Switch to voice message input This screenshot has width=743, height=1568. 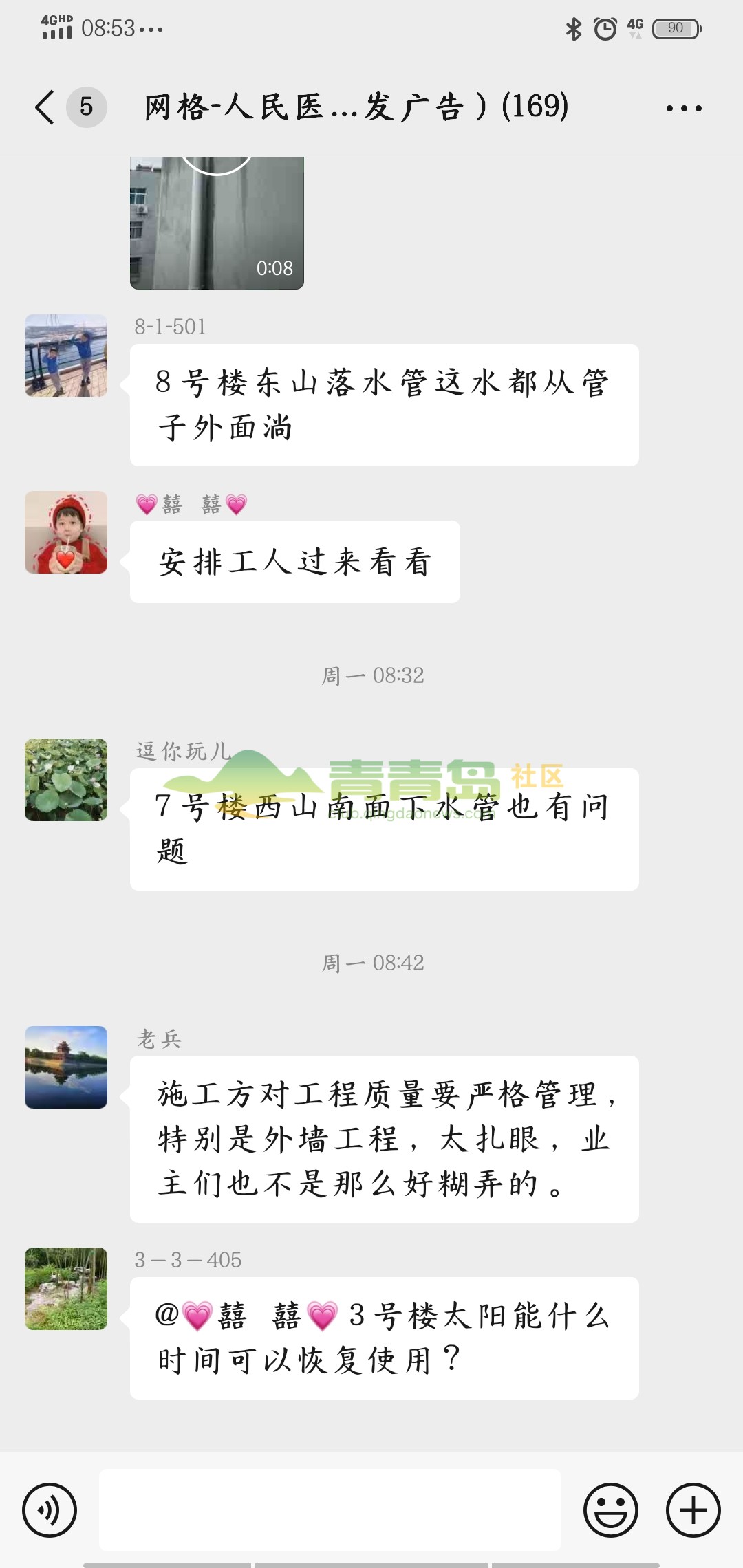pos(50,1510)
